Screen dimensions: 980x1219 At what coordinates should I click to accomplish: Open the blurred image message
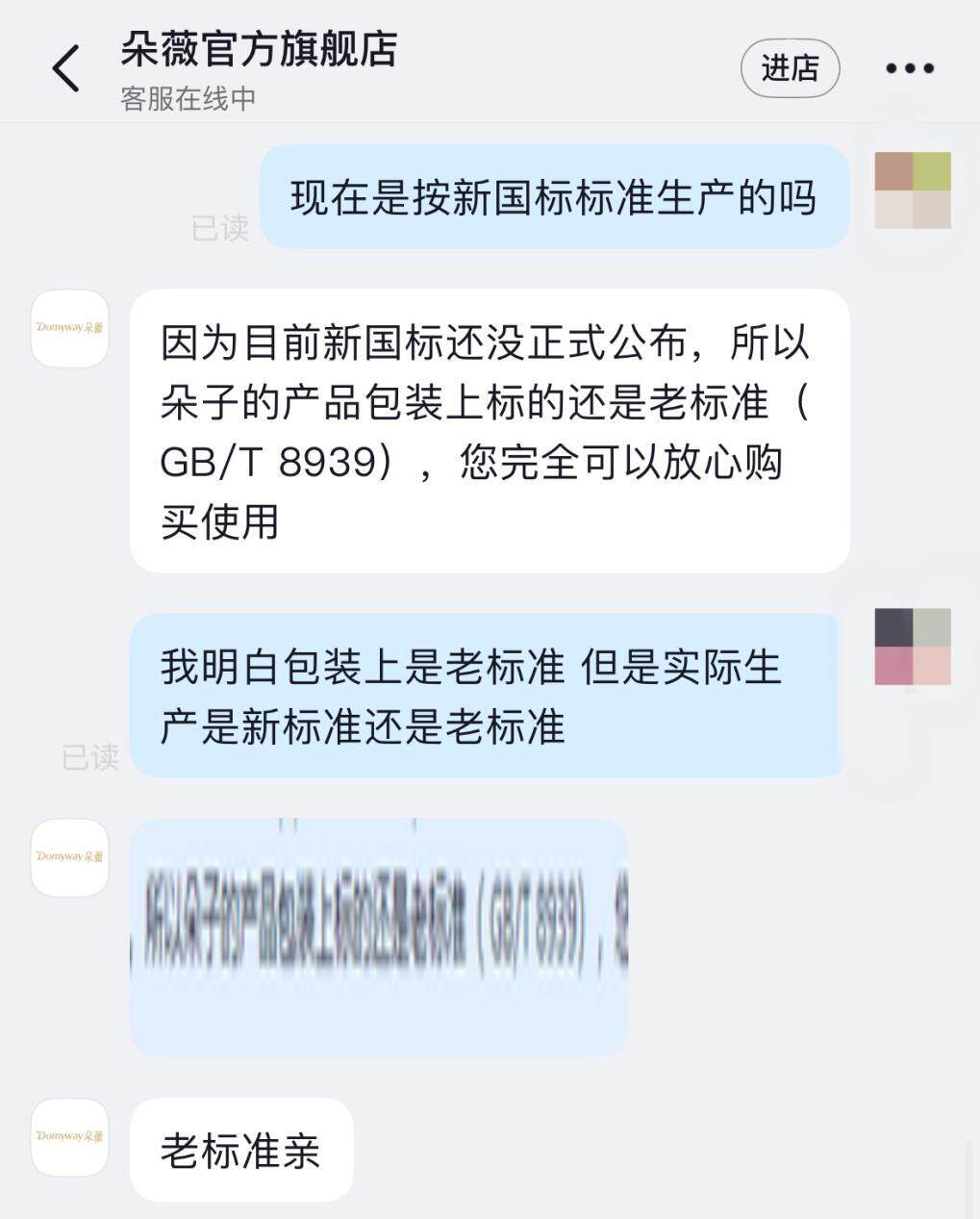379,936
